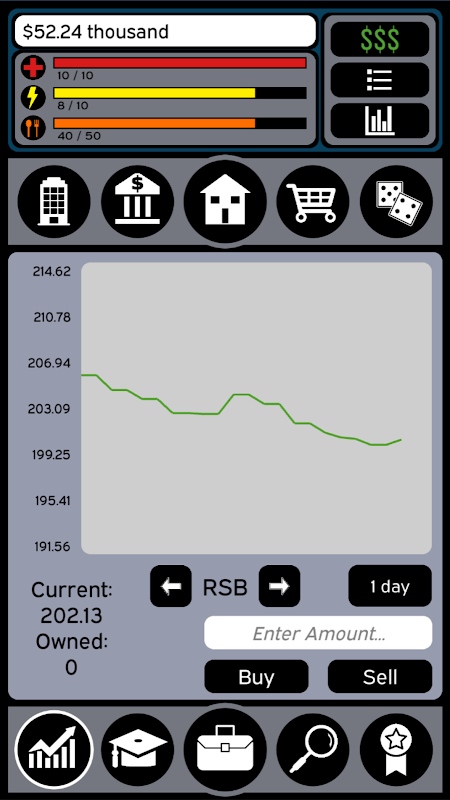Open the bar chart statistics button

tap(380, 120)
